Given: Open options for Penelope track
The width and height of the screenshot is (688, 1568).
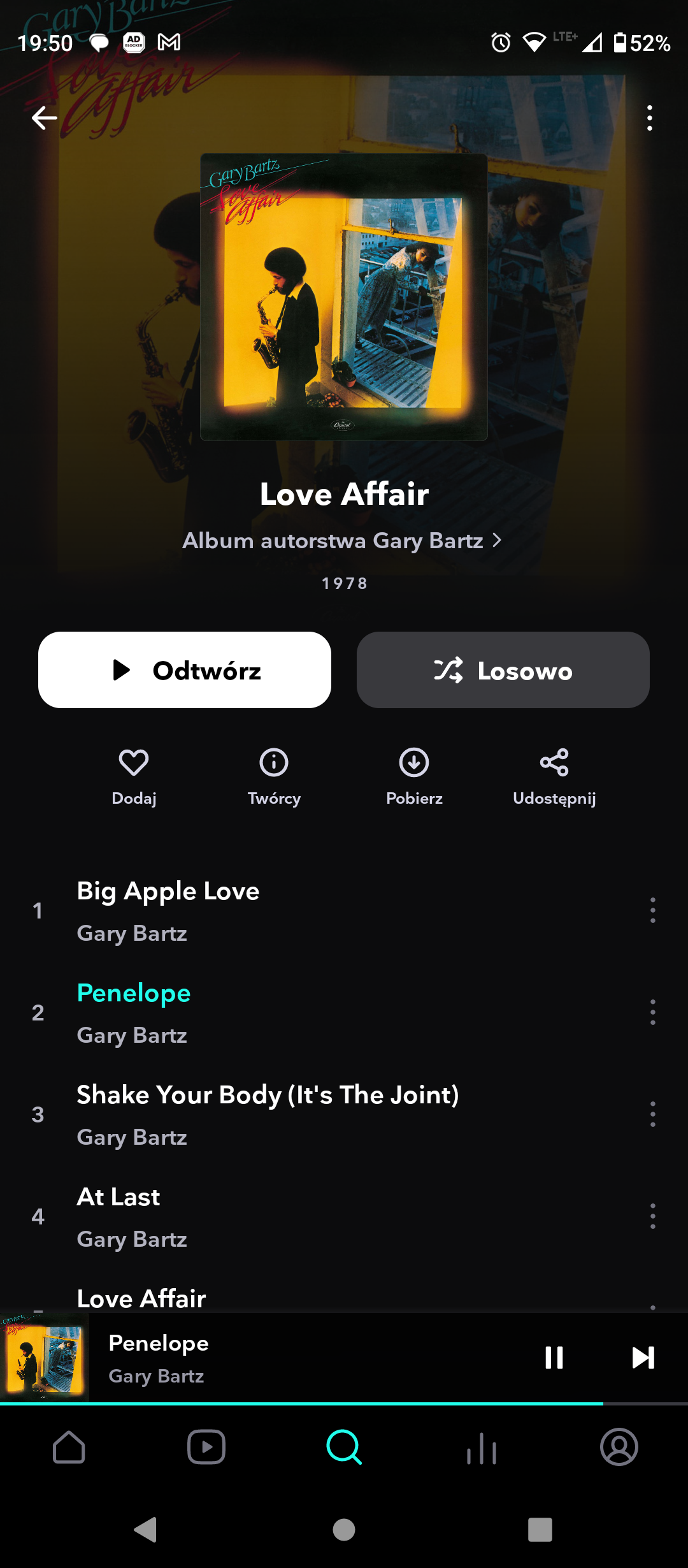Looking at the screenshot, I should pyautogui.click(x=652, y=1012).
